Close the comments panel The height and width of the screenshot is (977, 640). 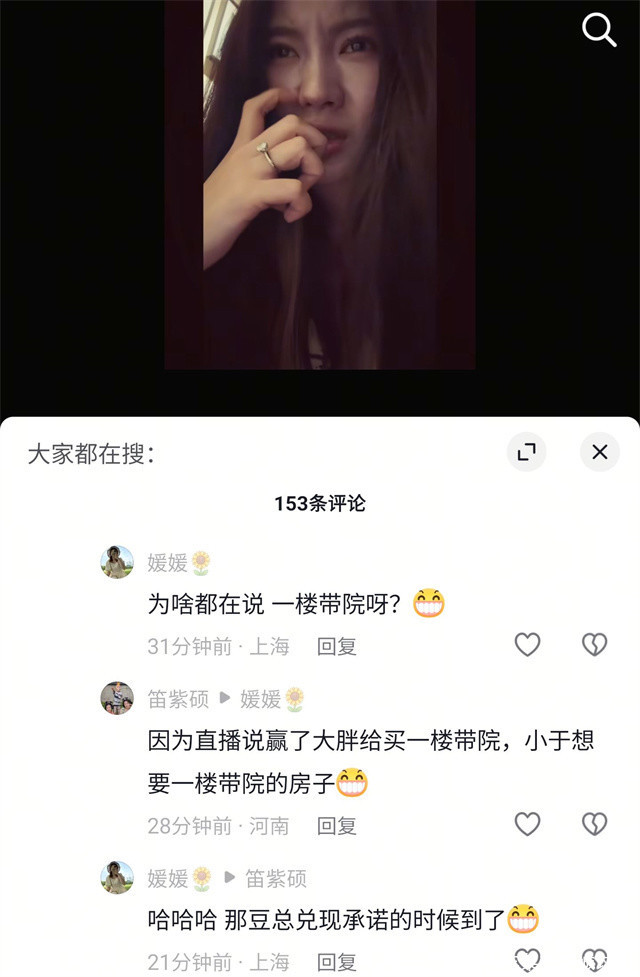click(x=599, y=452)
